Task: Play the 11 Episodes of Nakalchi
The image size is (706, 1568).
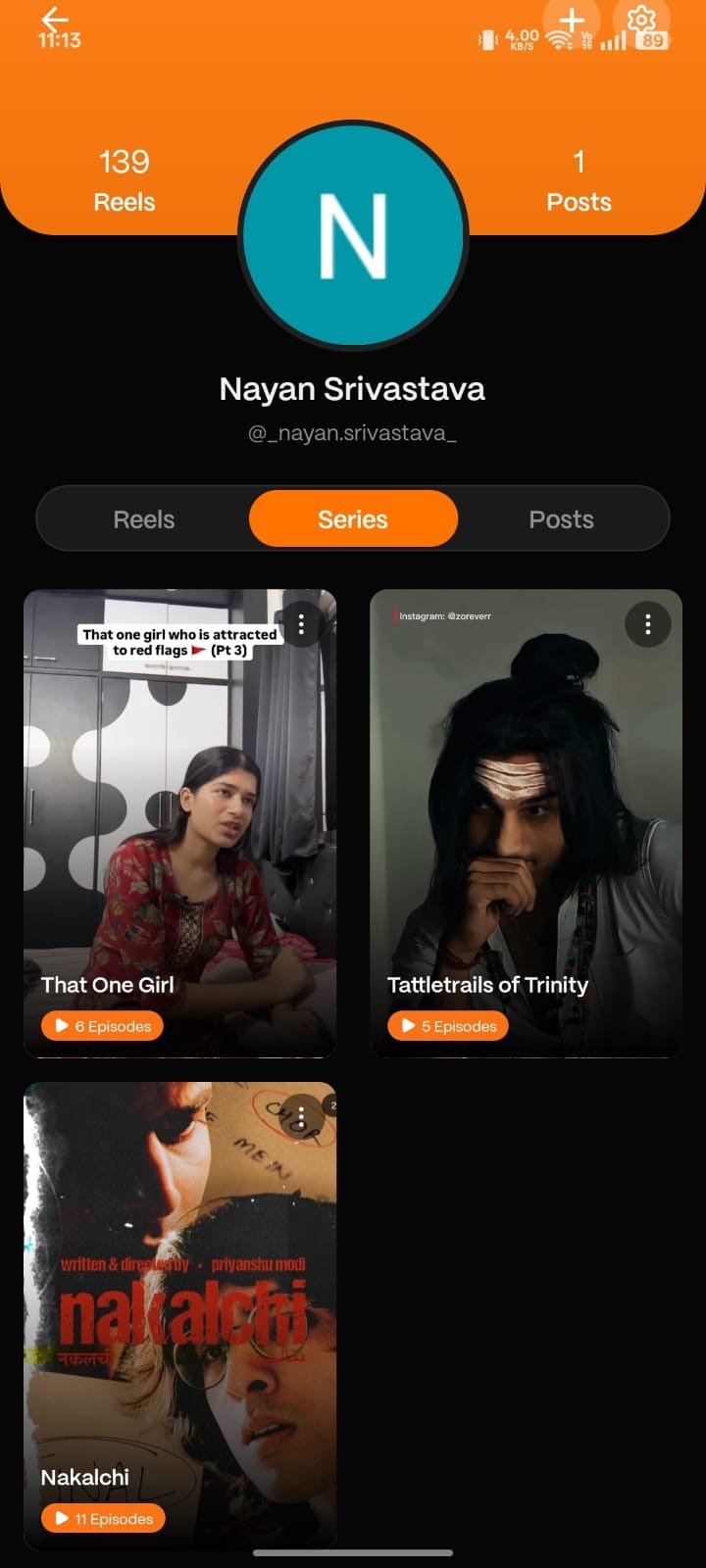Action: point(103,1519)
